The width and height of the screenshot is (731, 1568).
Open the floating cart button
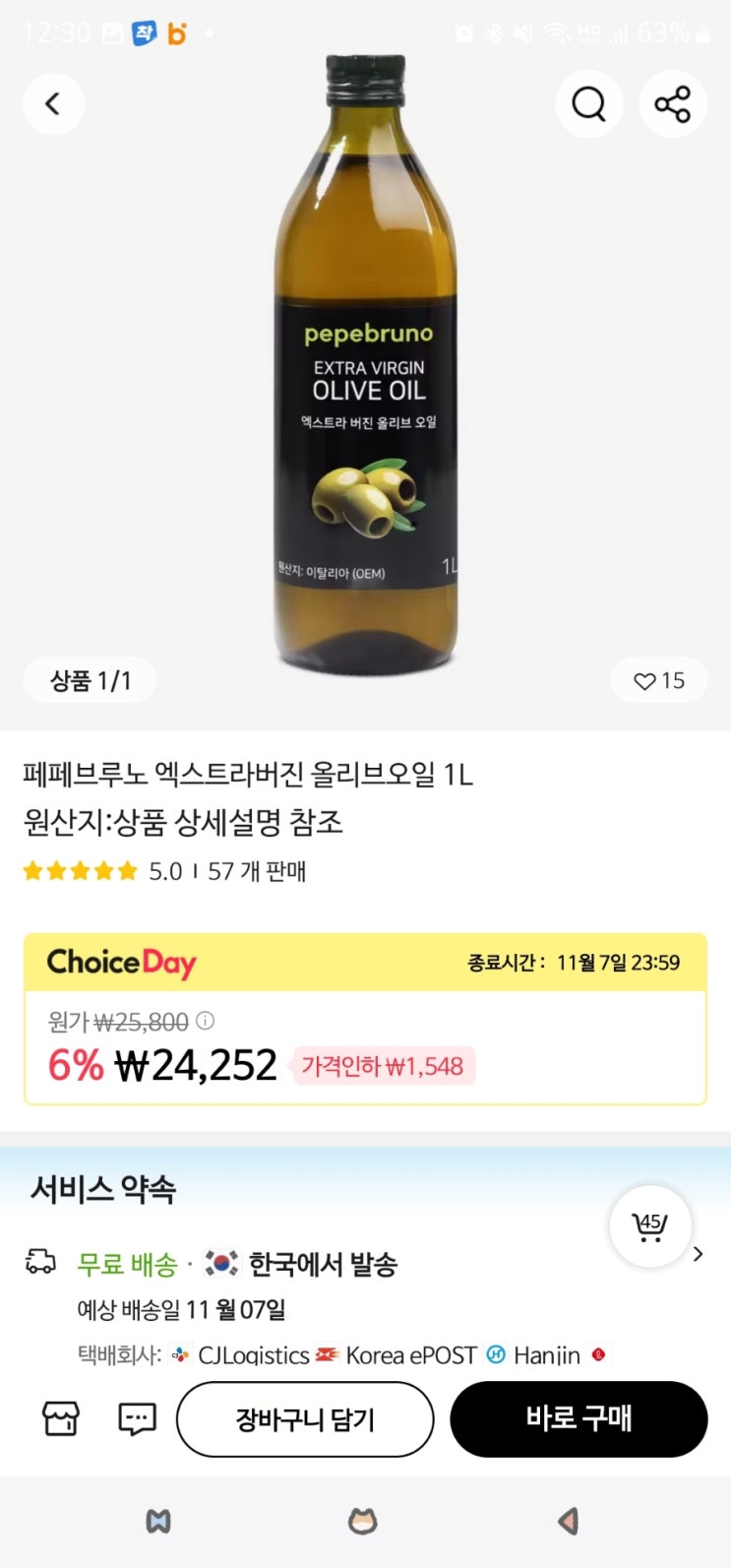[650, 1226]
